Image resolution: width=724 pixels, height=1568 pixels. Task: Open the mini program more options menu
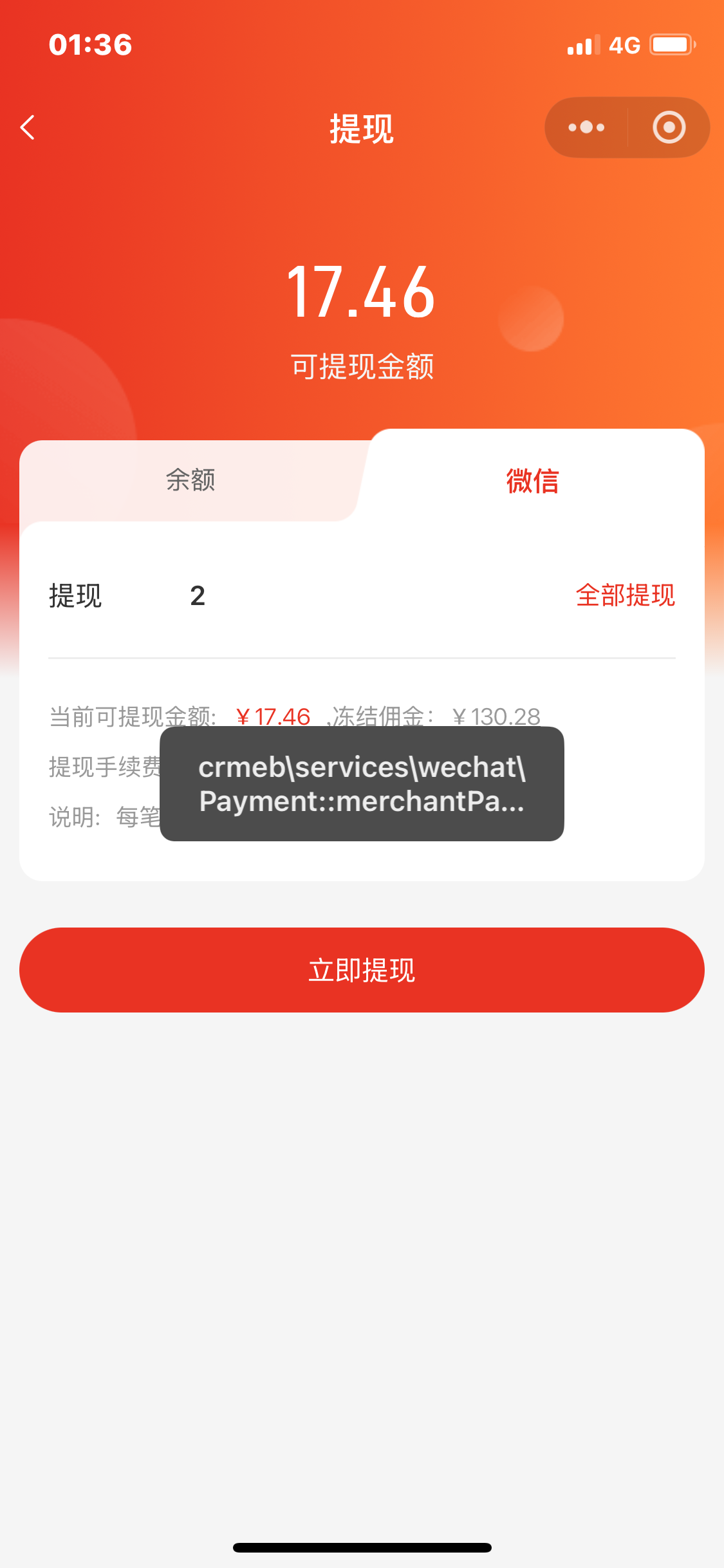coord(586,127)
